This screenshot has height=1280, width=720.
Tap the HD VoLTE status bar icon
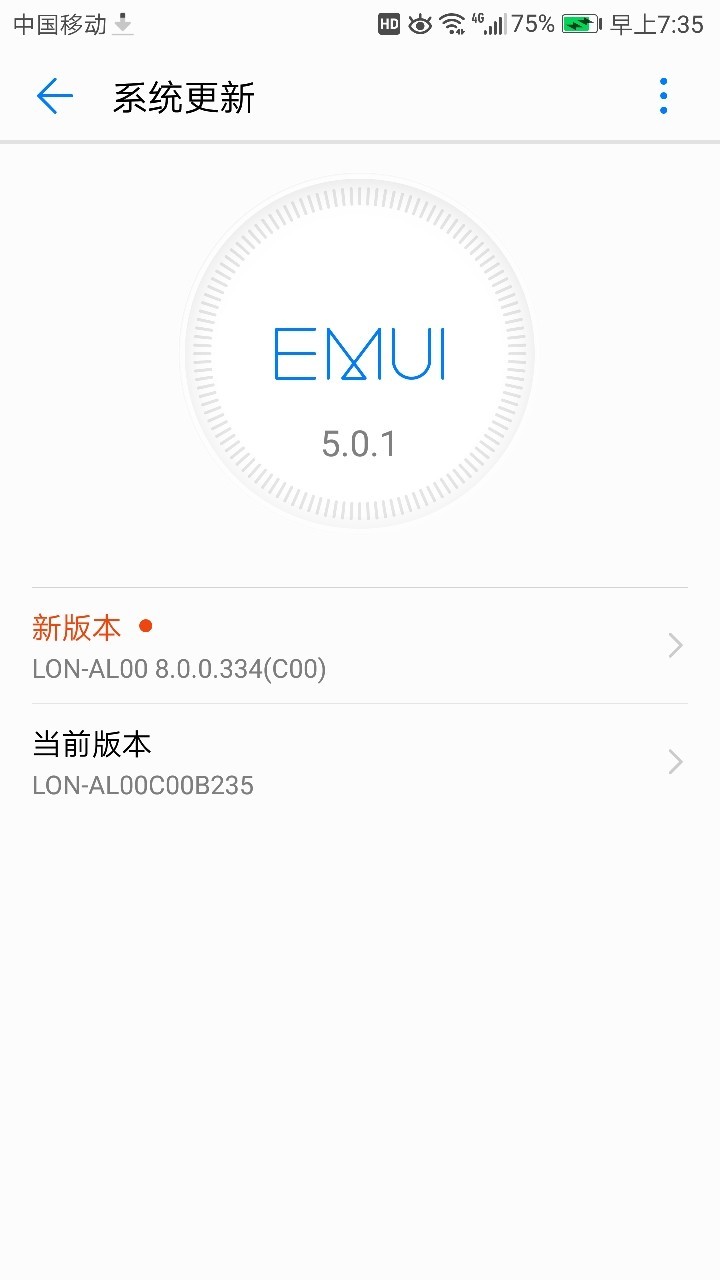coord(390,22)
